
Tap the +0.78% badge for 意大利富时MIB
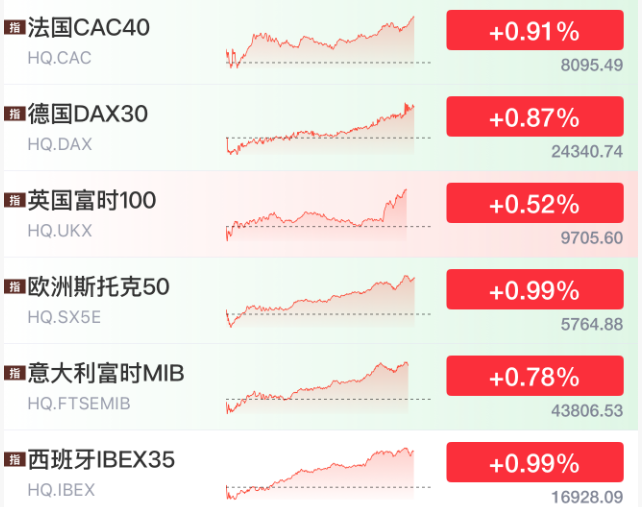click(x=534, y=377)
